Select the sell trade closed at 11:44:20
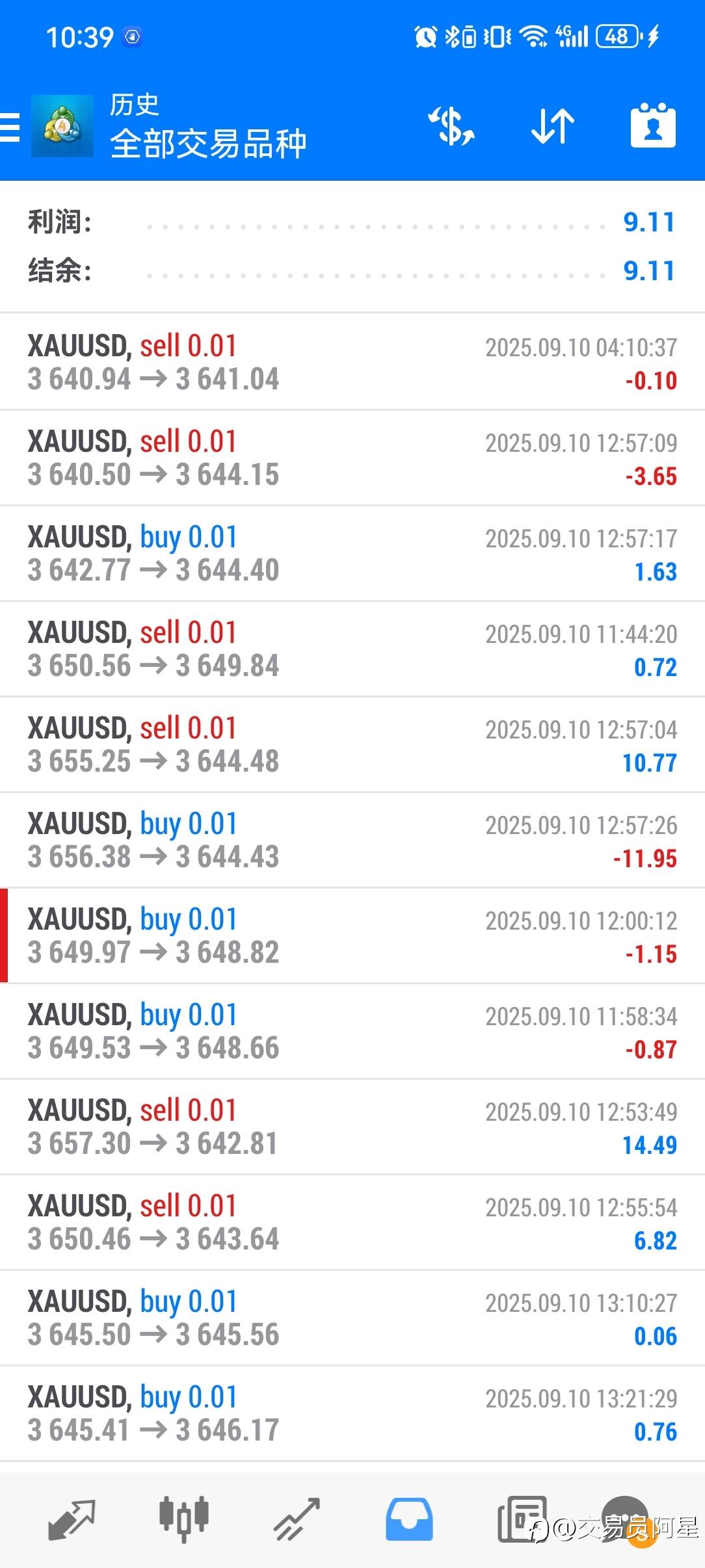705x1568 pixels. tap(351, 649)
